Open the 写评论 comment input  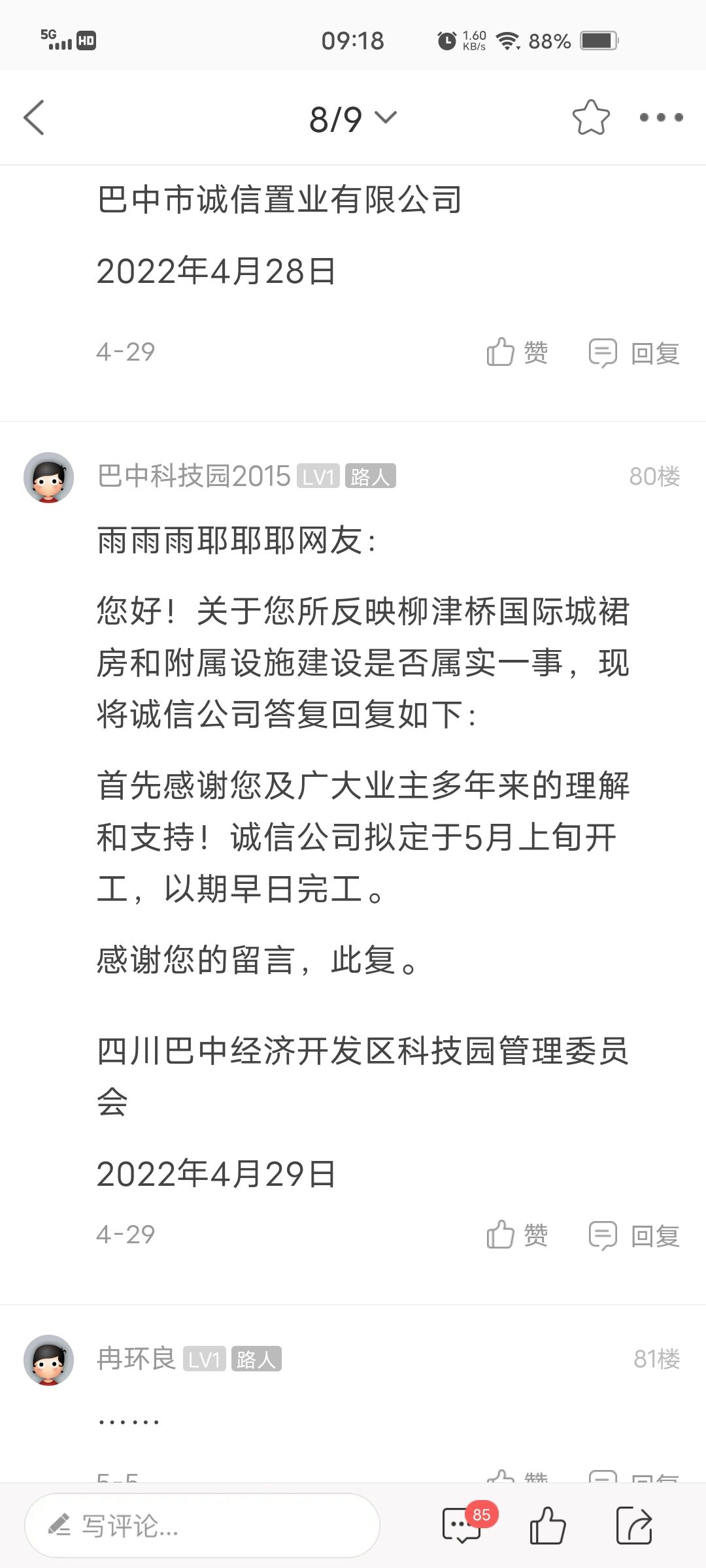tap(202, 1526)
